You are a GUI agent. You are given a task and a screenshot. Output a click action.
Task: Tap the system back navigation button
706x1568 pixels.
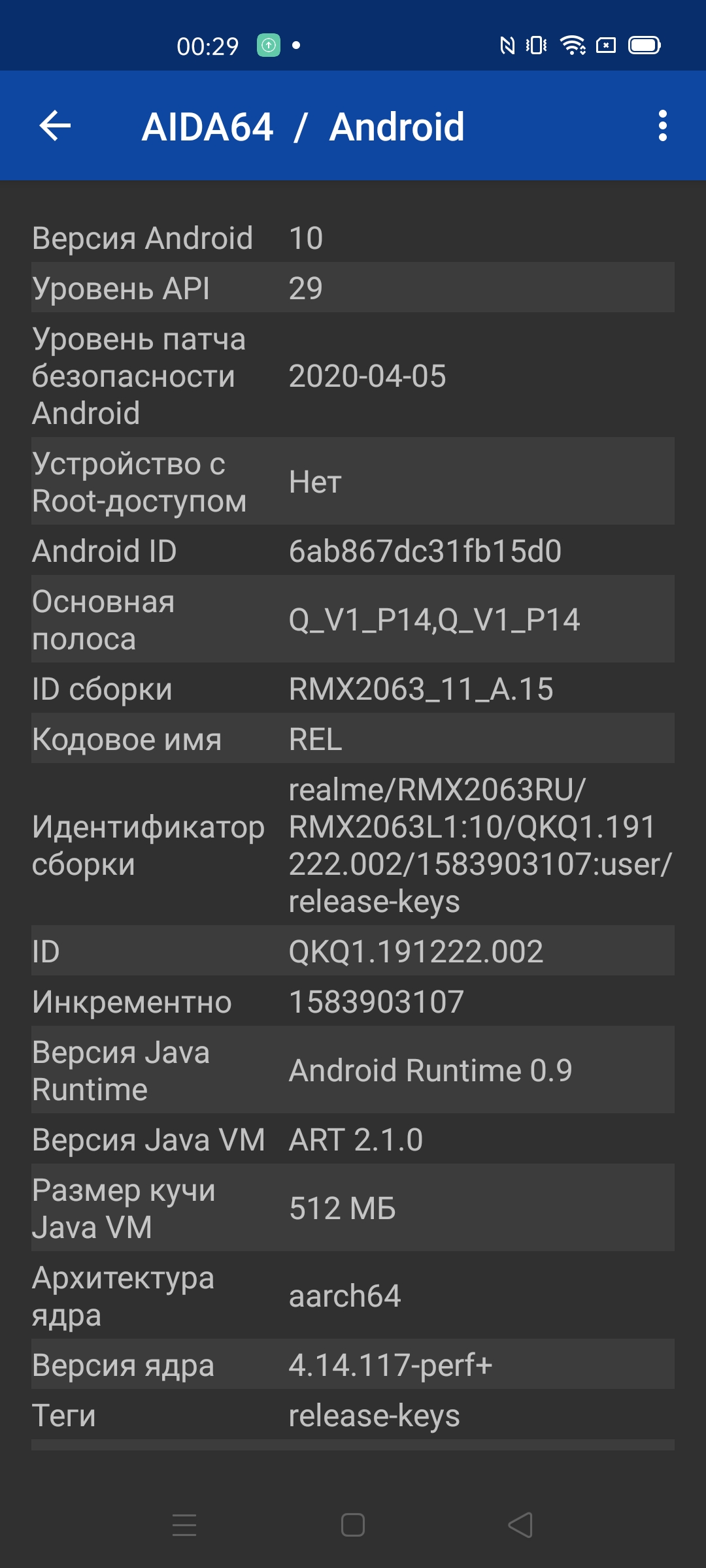point(521,1526)
